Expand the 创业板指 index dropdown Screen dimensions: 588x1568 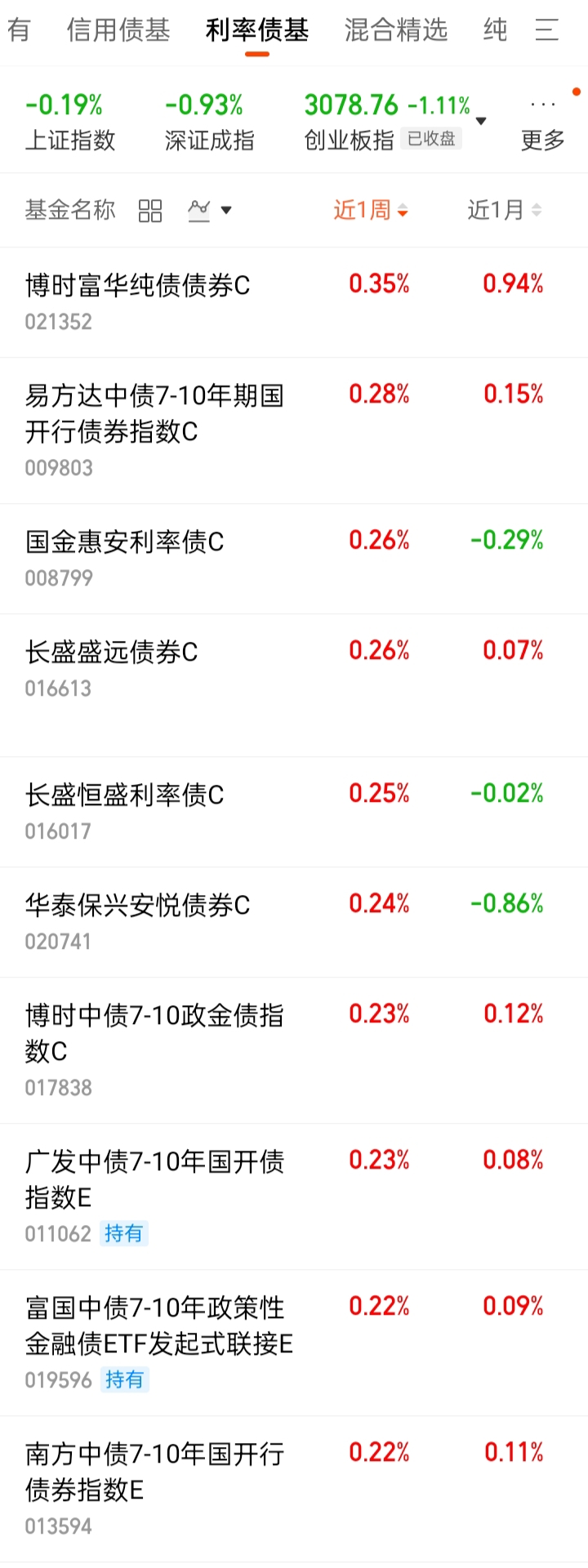coord(481,121)
